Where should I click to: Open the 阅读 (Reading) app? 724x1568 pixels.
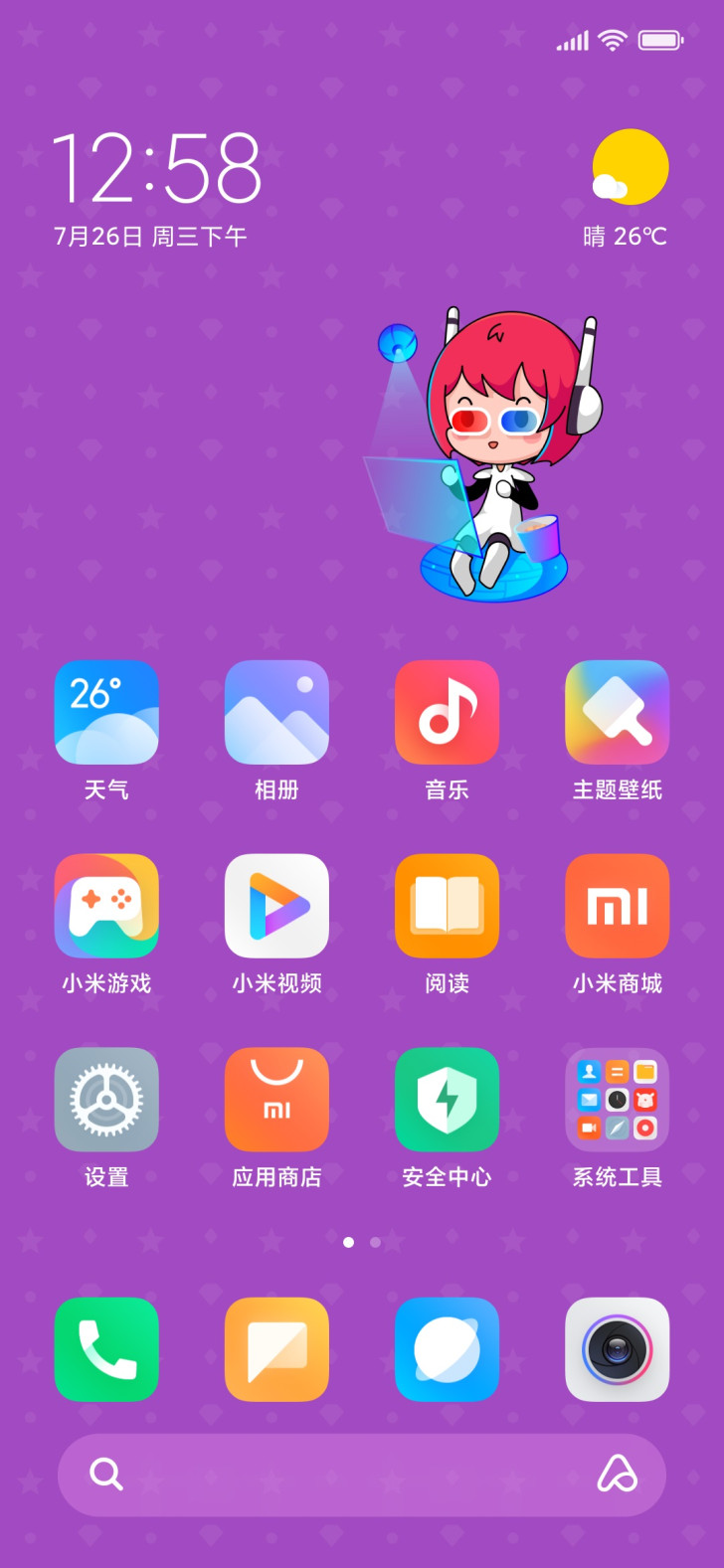pyautogui.click(x=447, y=906)
